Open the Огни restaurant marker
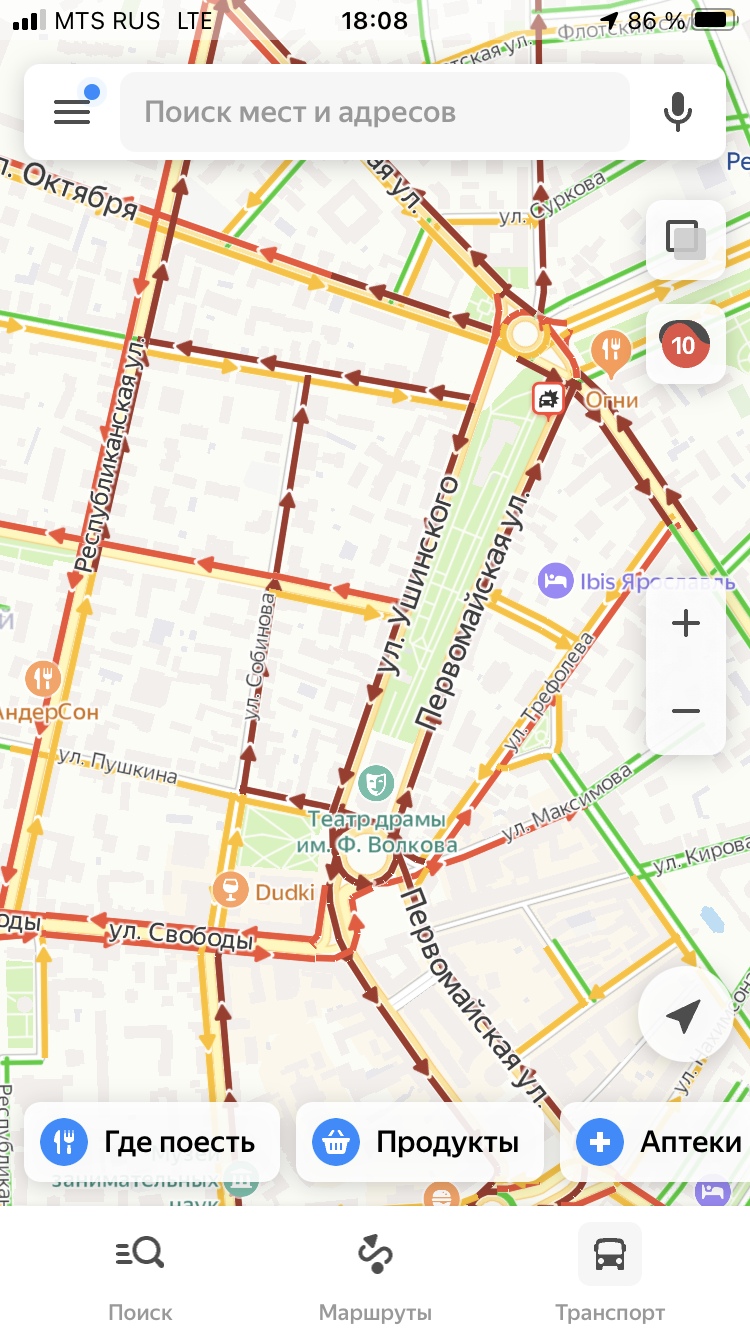Screen dimensions: 750x1334 pyautogui.click(x=610, y=350)
